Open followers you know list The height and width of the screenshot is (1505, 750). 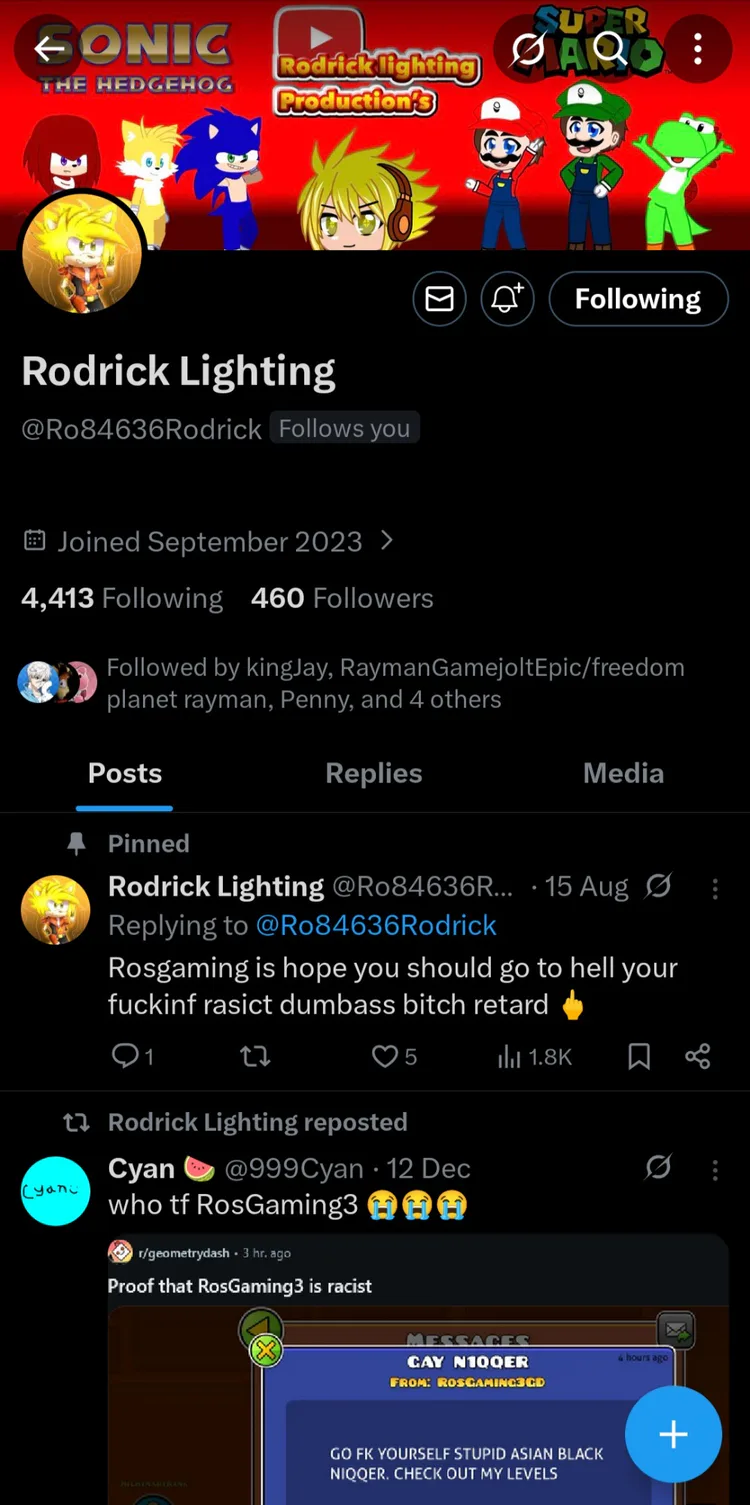click(x=350, y=683)
